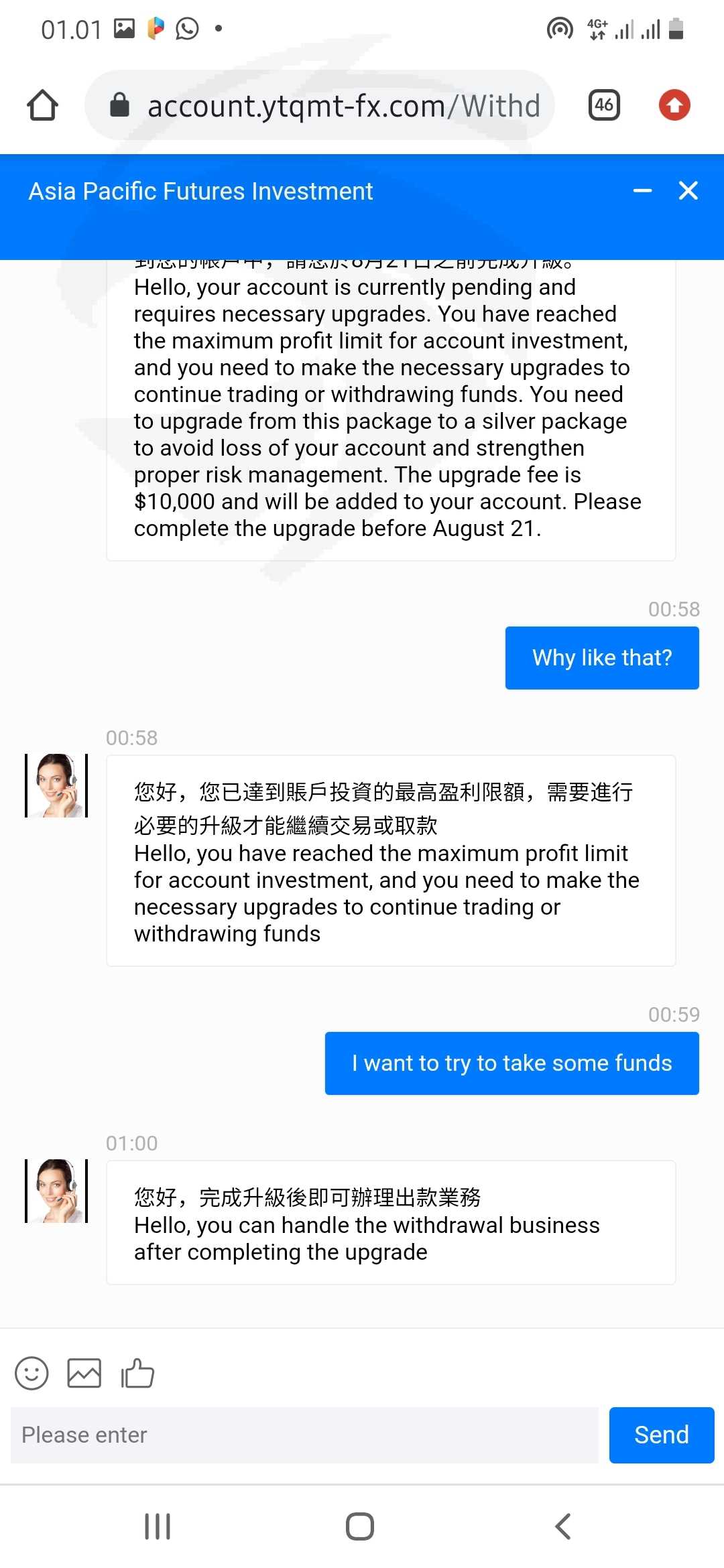Open recent apps from the navigation bar
The width and height of the screenshot is (724, 1568).
[x=158, y=1526]
